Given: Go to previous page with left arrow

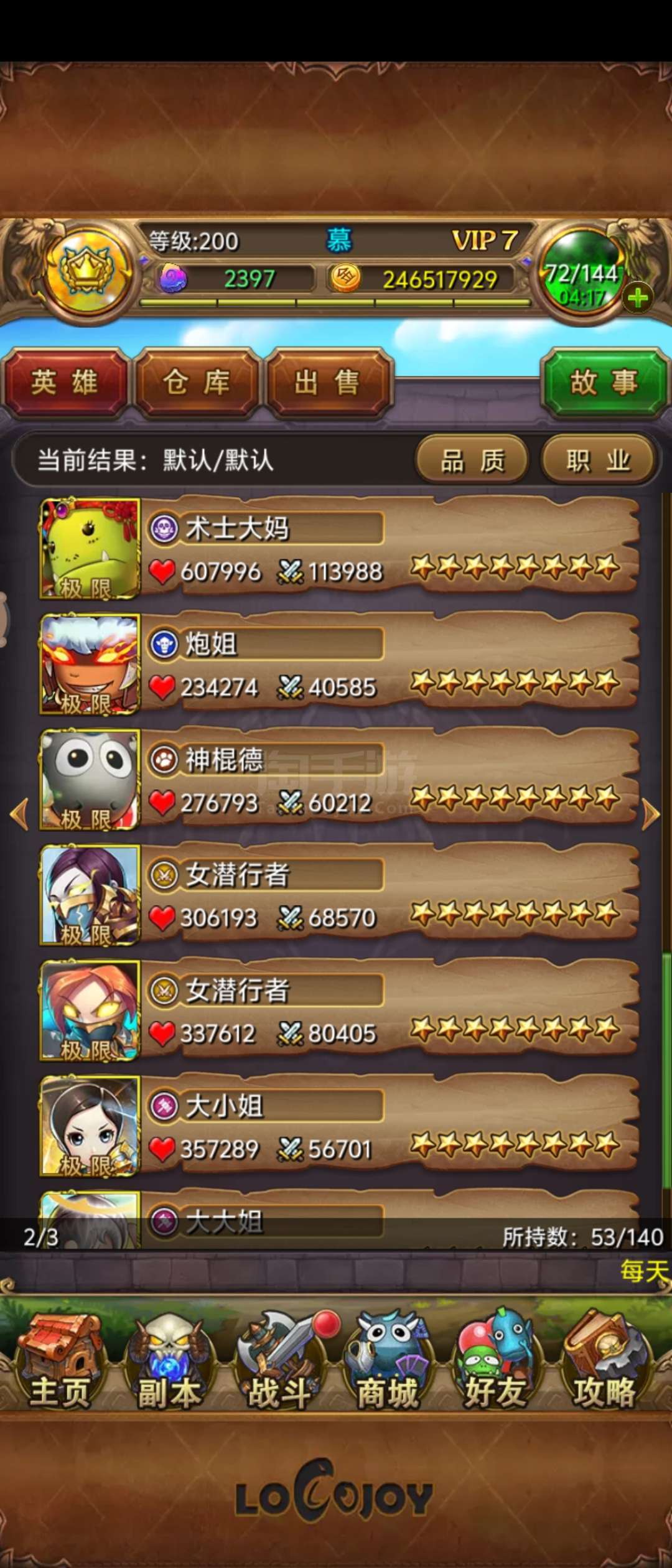Looking at the screenshot, I should tap(20, 813).
